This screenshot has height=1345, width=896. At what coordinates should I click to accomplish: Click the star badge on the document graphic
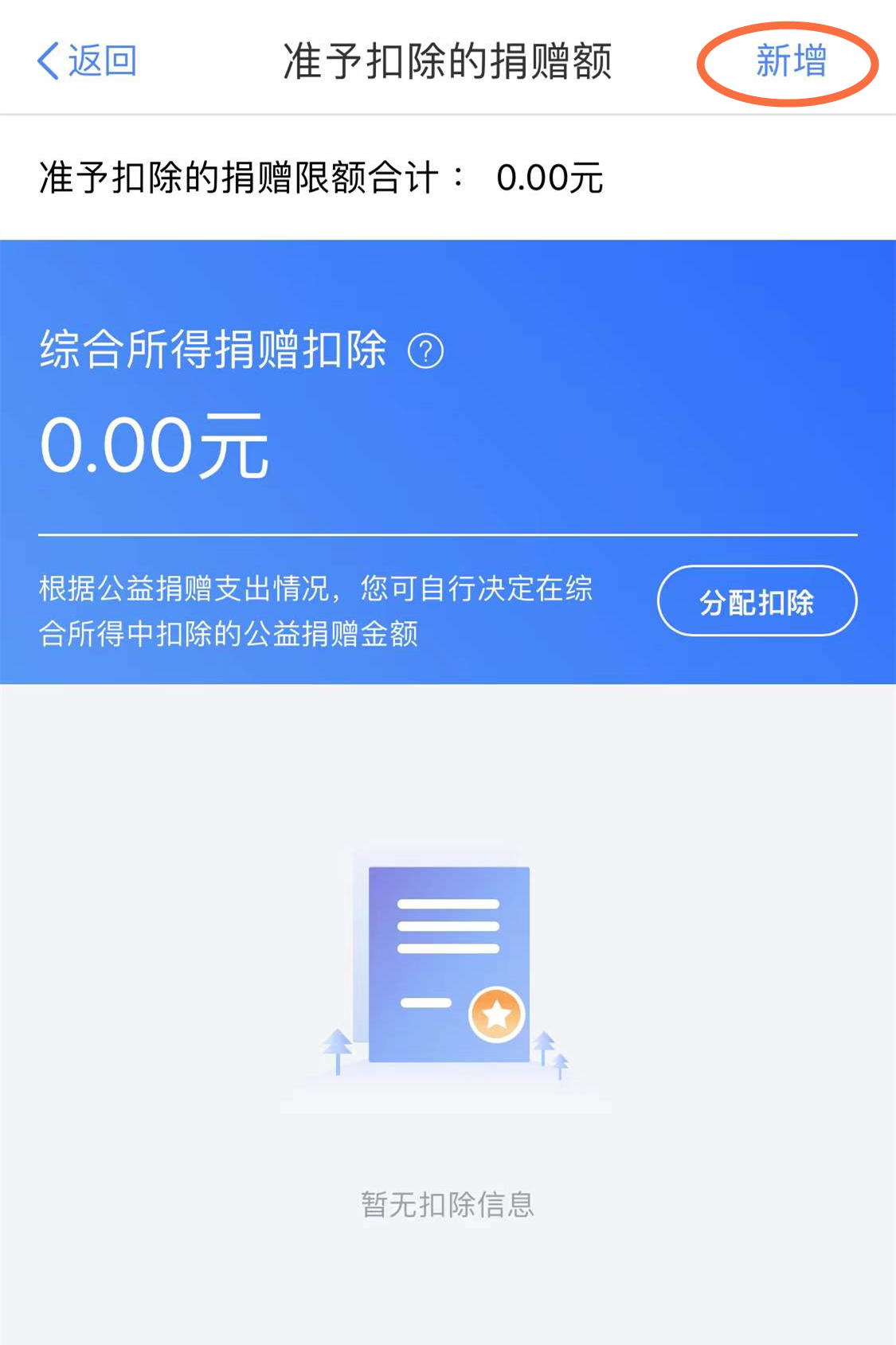click(499, 1012)
